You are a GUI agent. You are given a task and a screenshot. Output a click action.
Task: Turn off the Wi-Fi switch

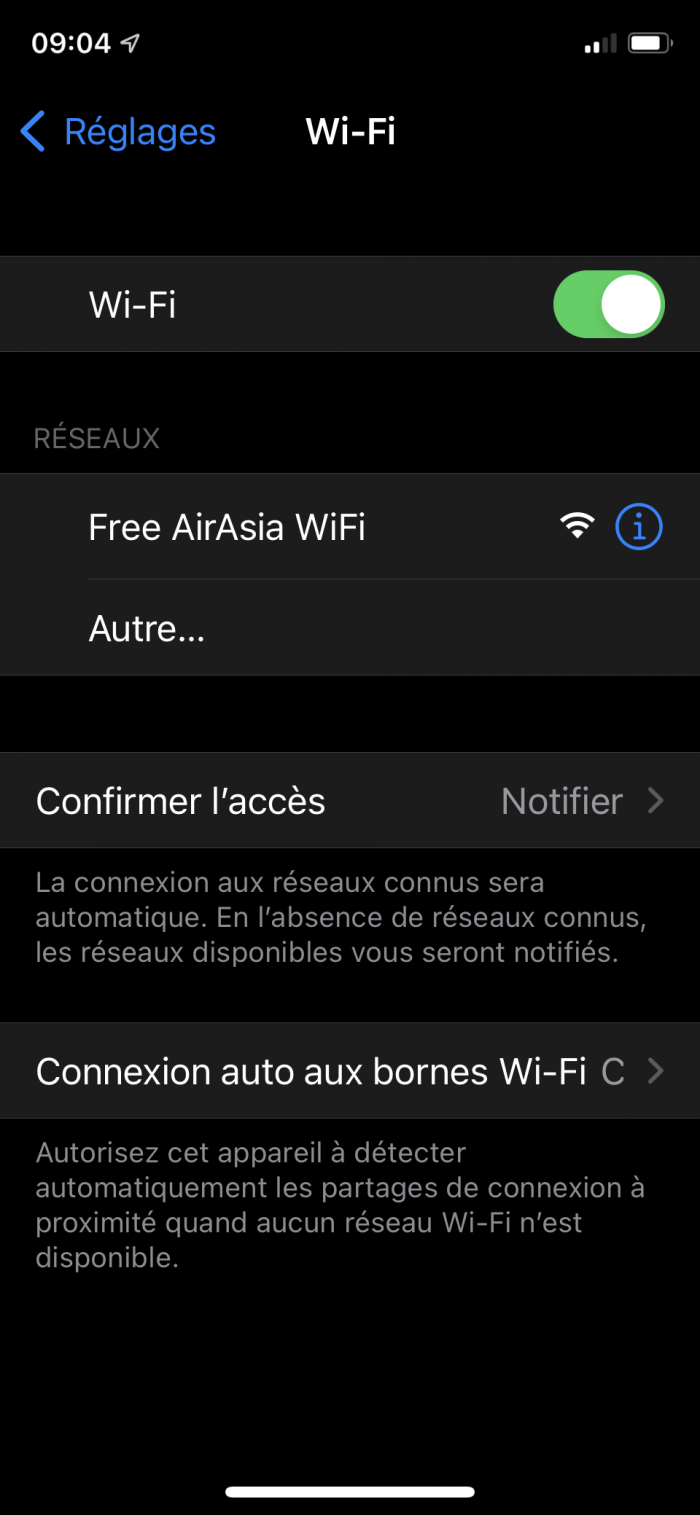tap(608, 304)
